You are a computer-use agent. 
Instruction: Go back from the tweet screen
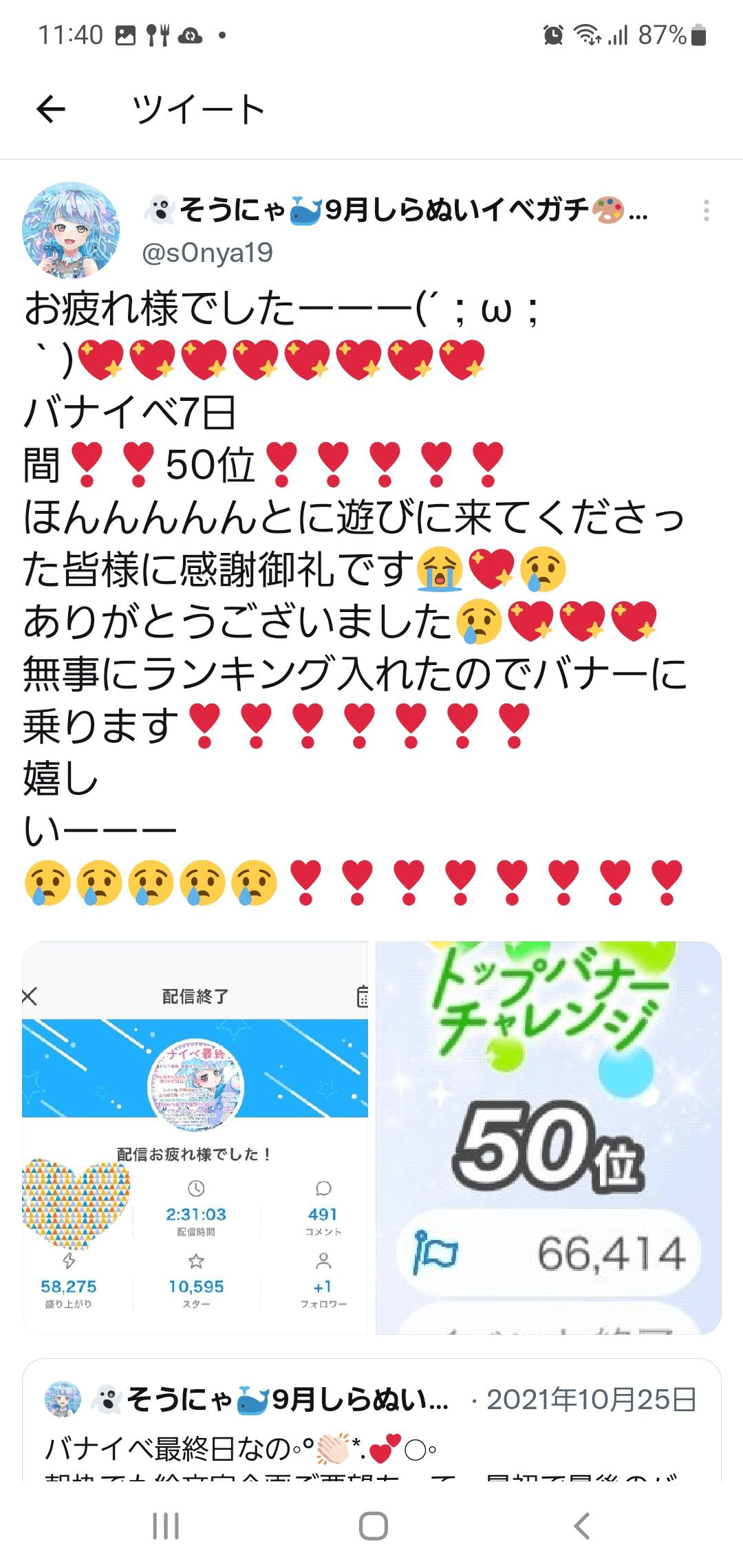pyautogui.click(x=51, y=109)
